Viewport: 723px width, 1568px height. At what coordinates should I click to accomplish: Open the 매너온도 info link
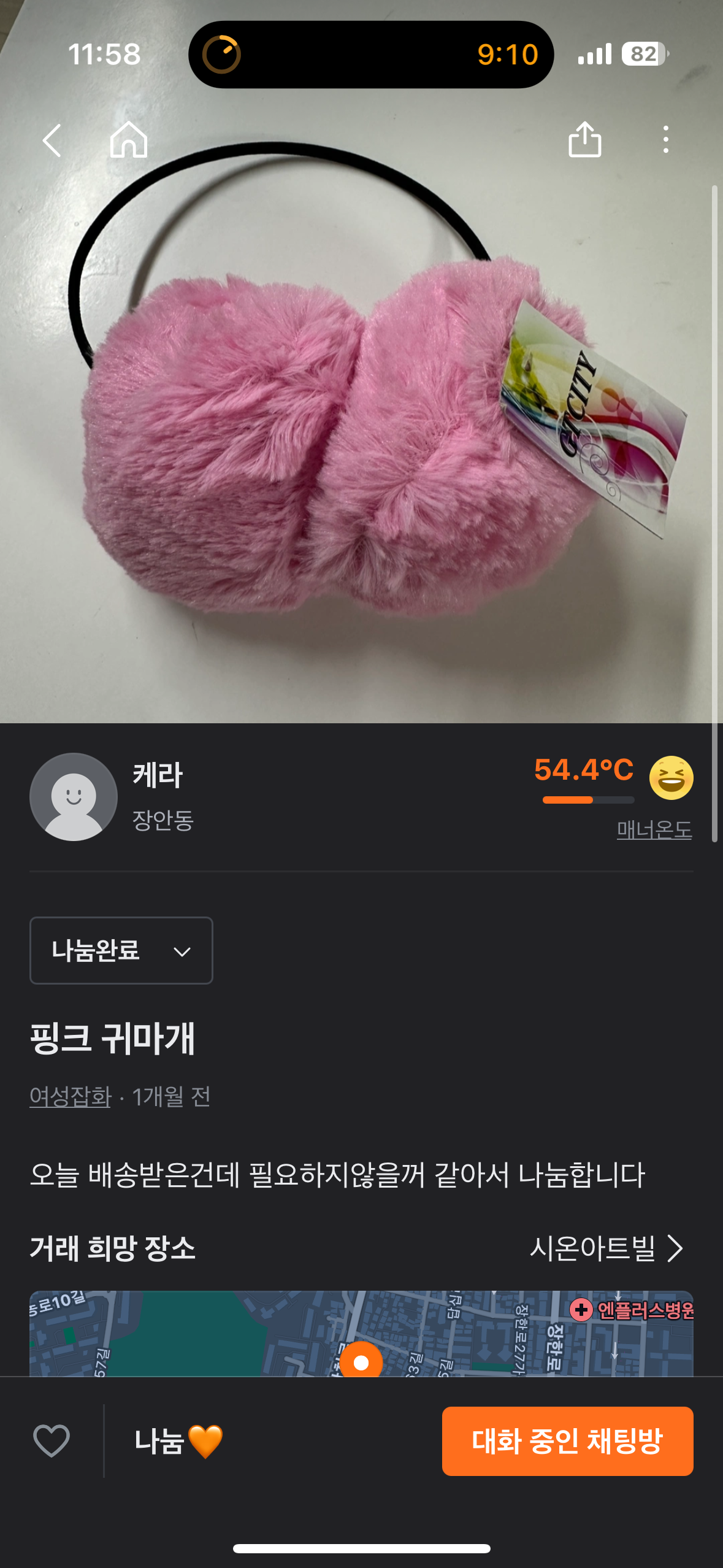pos(654,830)
